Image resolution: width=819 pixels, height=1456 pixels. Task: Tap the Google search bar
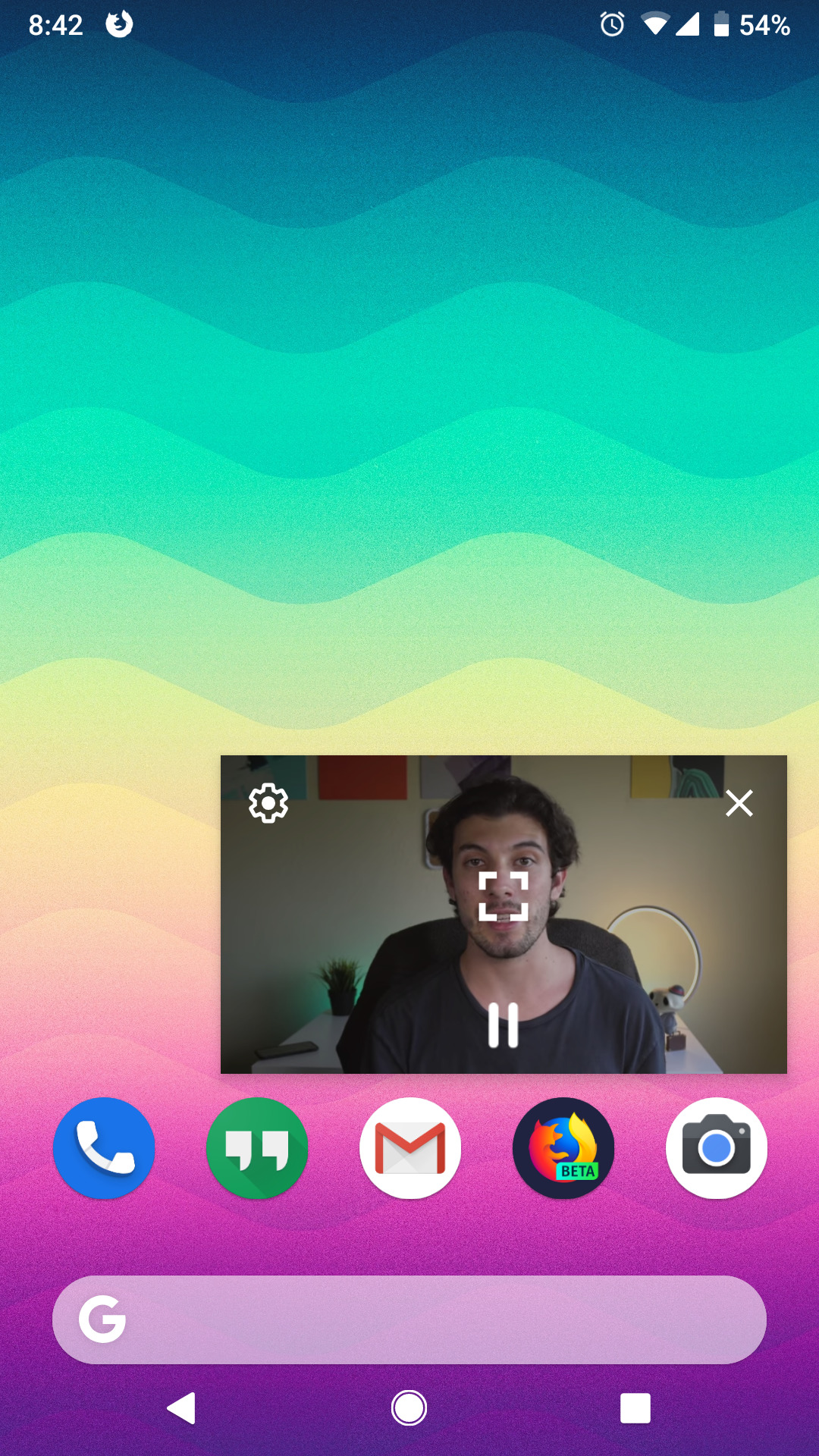coord(409,1319)
